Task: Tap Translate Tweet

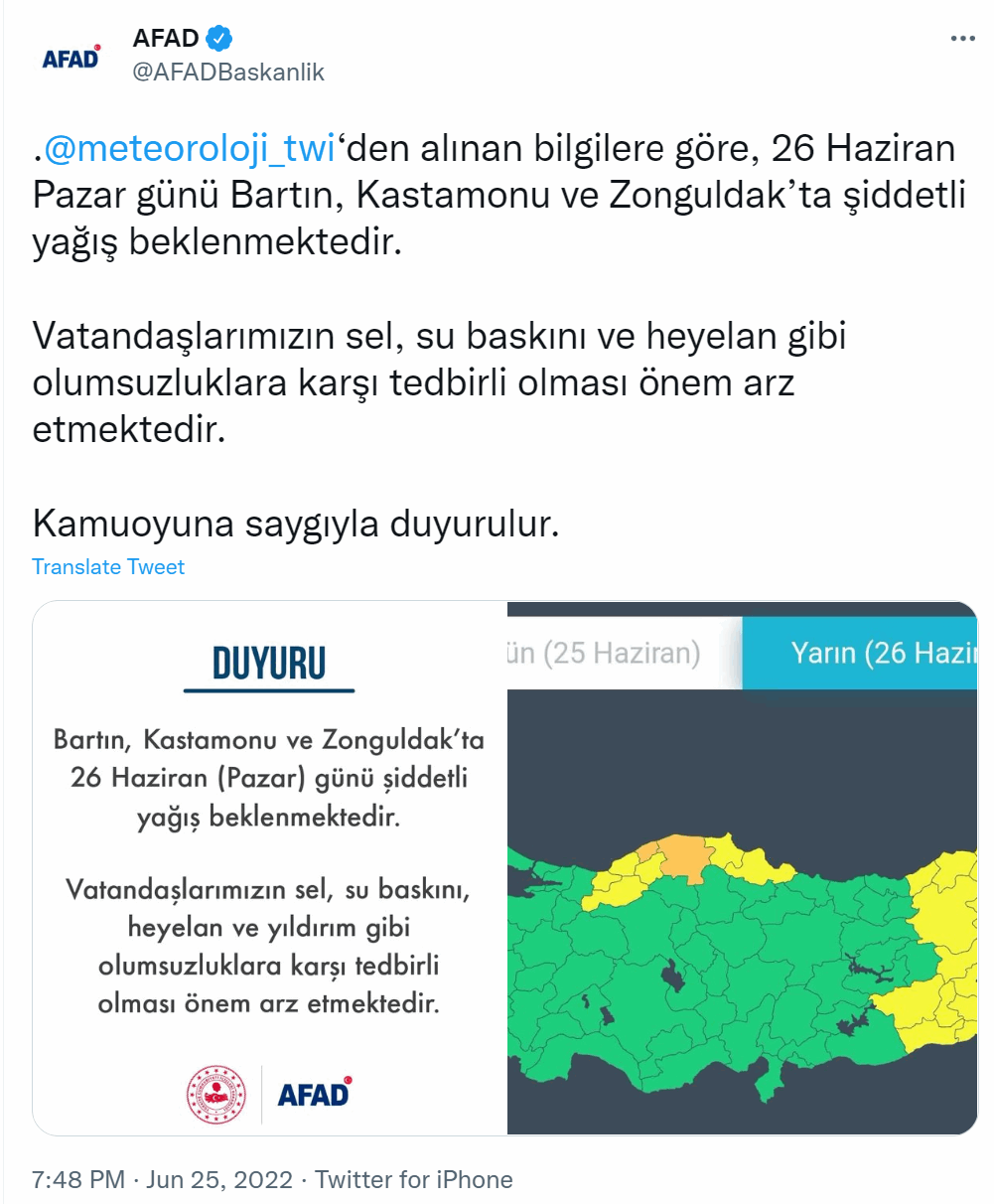Action: point(108,566)
